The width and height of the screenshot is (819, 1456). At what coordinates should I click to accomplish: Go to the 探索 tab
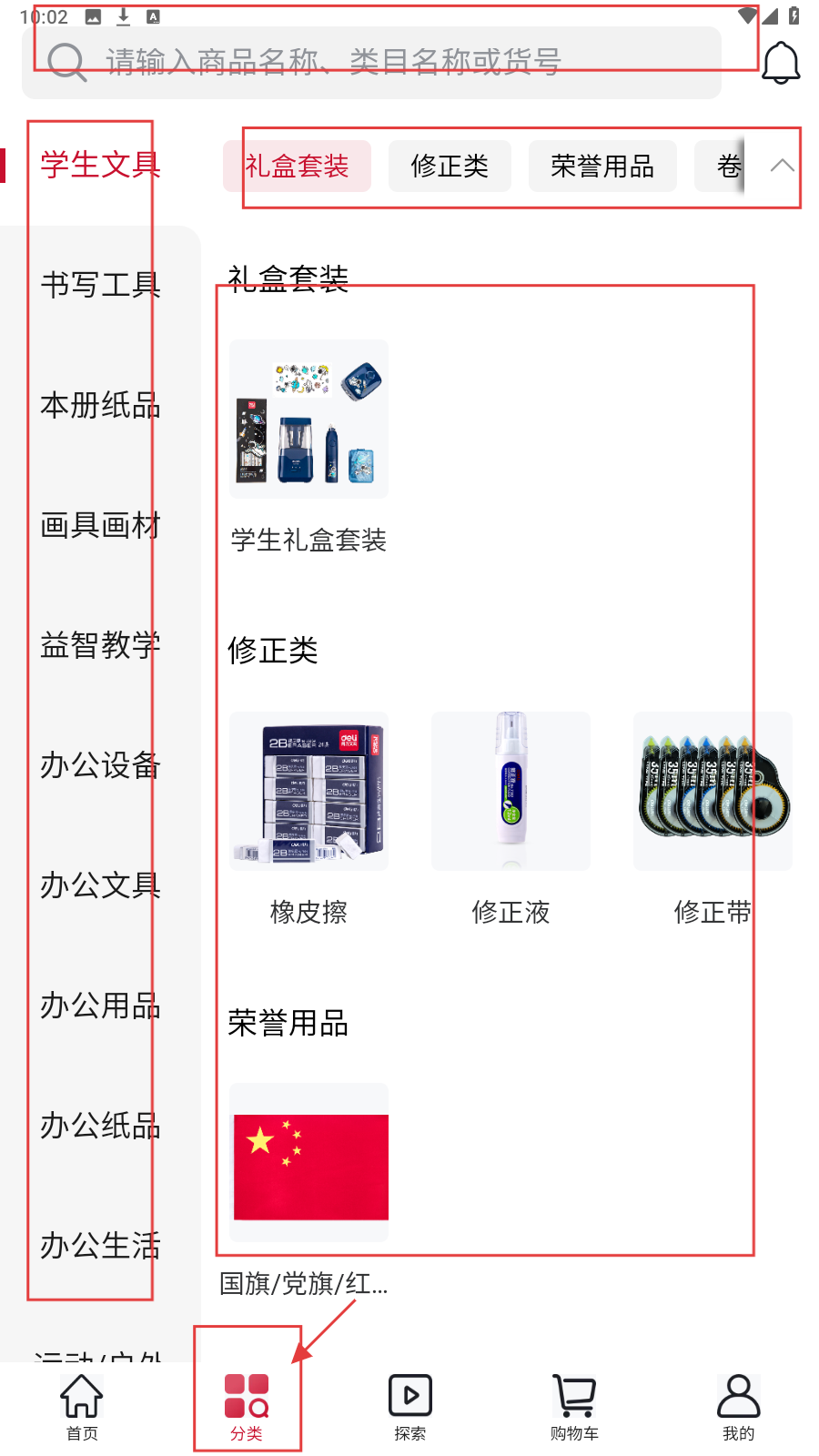(410, 1407)
